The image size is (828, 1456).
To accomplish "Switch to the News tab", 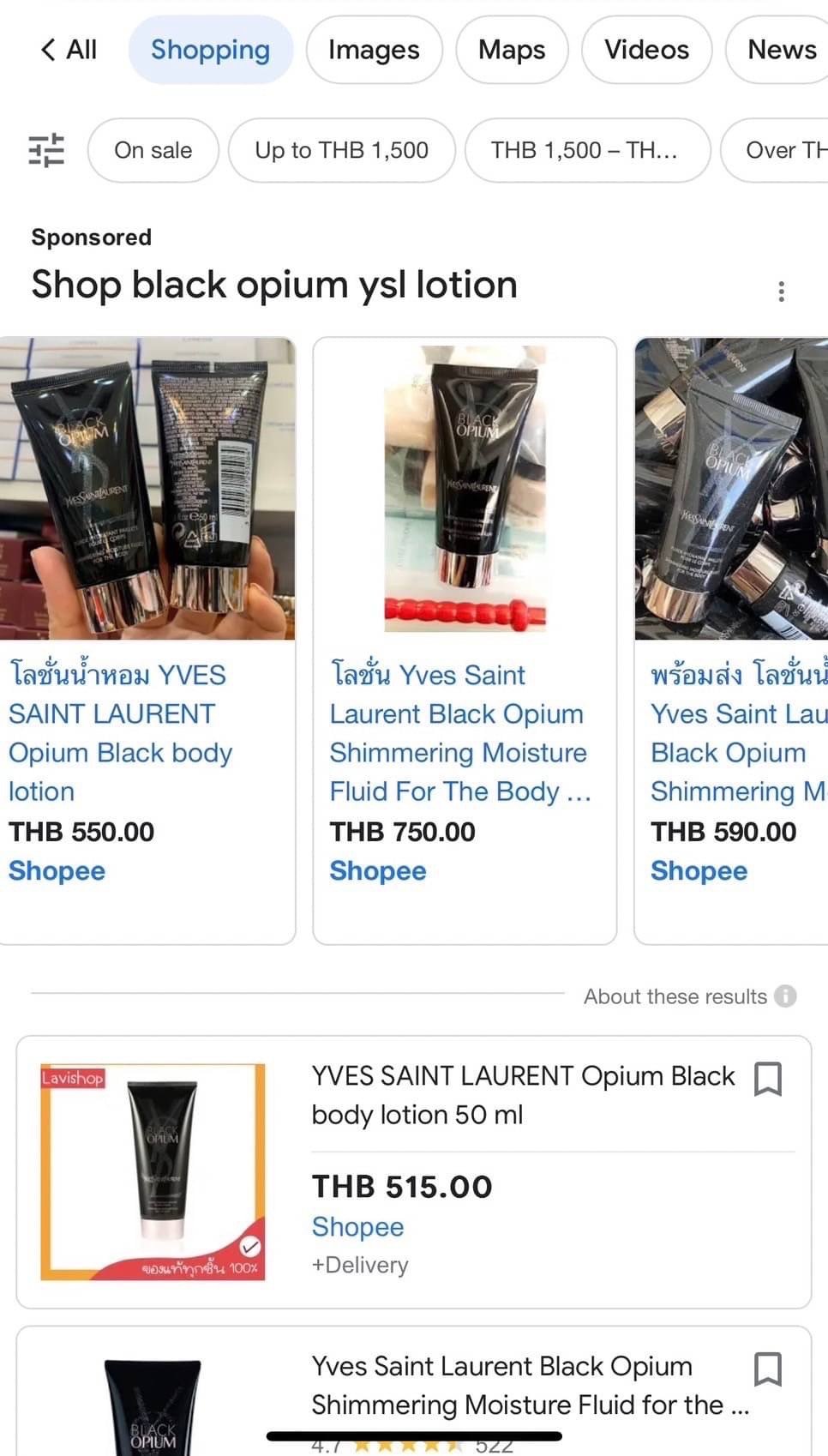I will click(x=781, y=50).
